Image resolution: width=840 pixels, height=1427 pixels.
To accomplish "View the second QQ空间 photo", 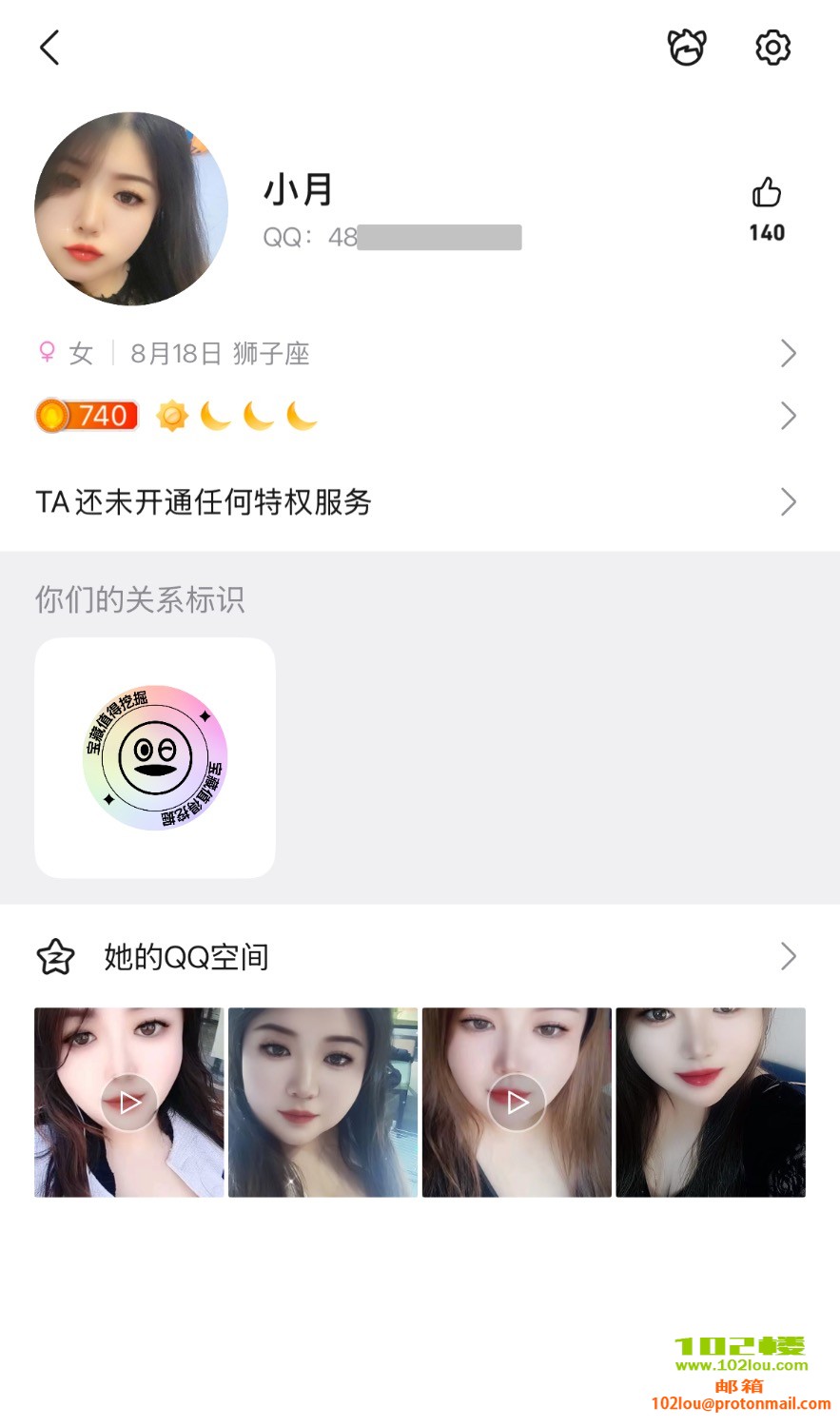I will (322, 1102).
